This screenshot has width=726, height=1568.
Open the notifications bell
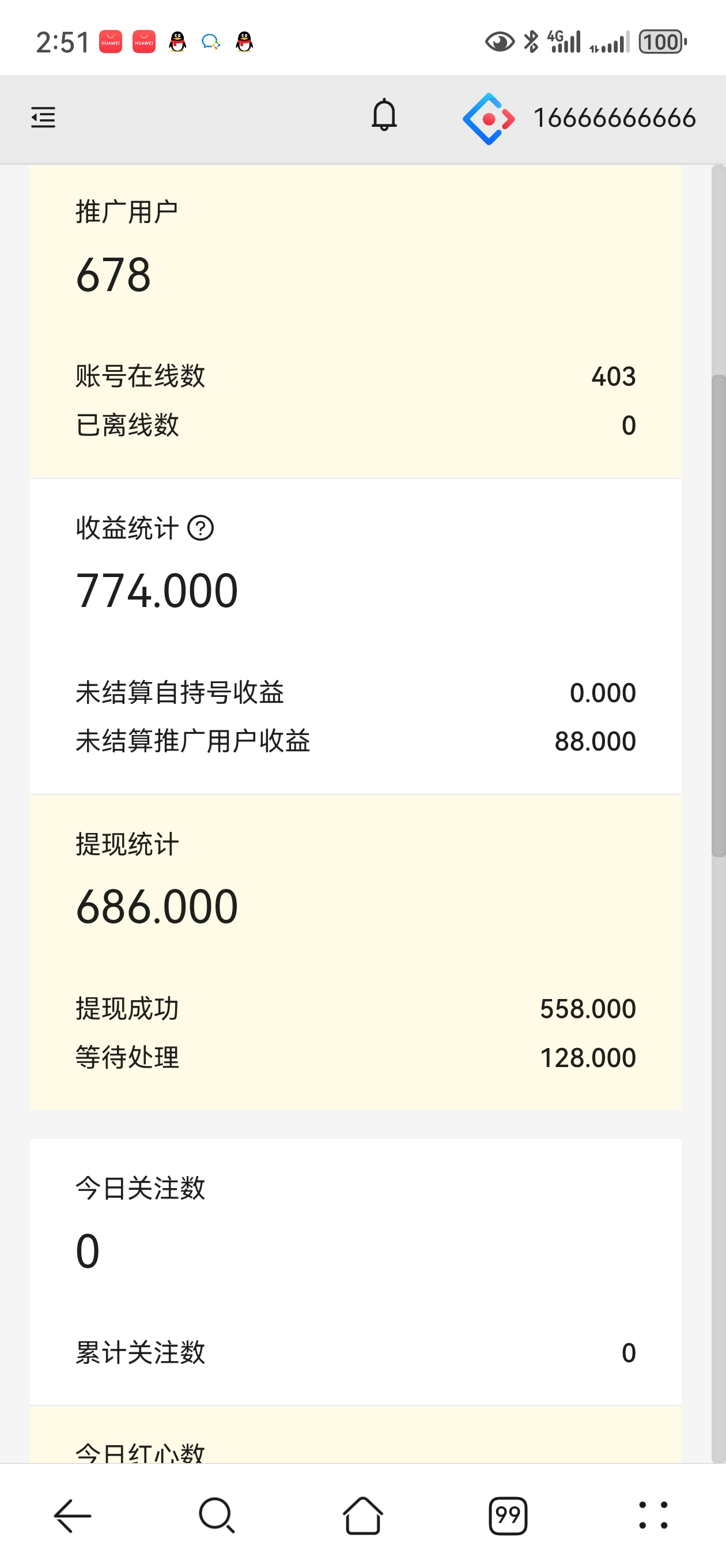(384, 115)
